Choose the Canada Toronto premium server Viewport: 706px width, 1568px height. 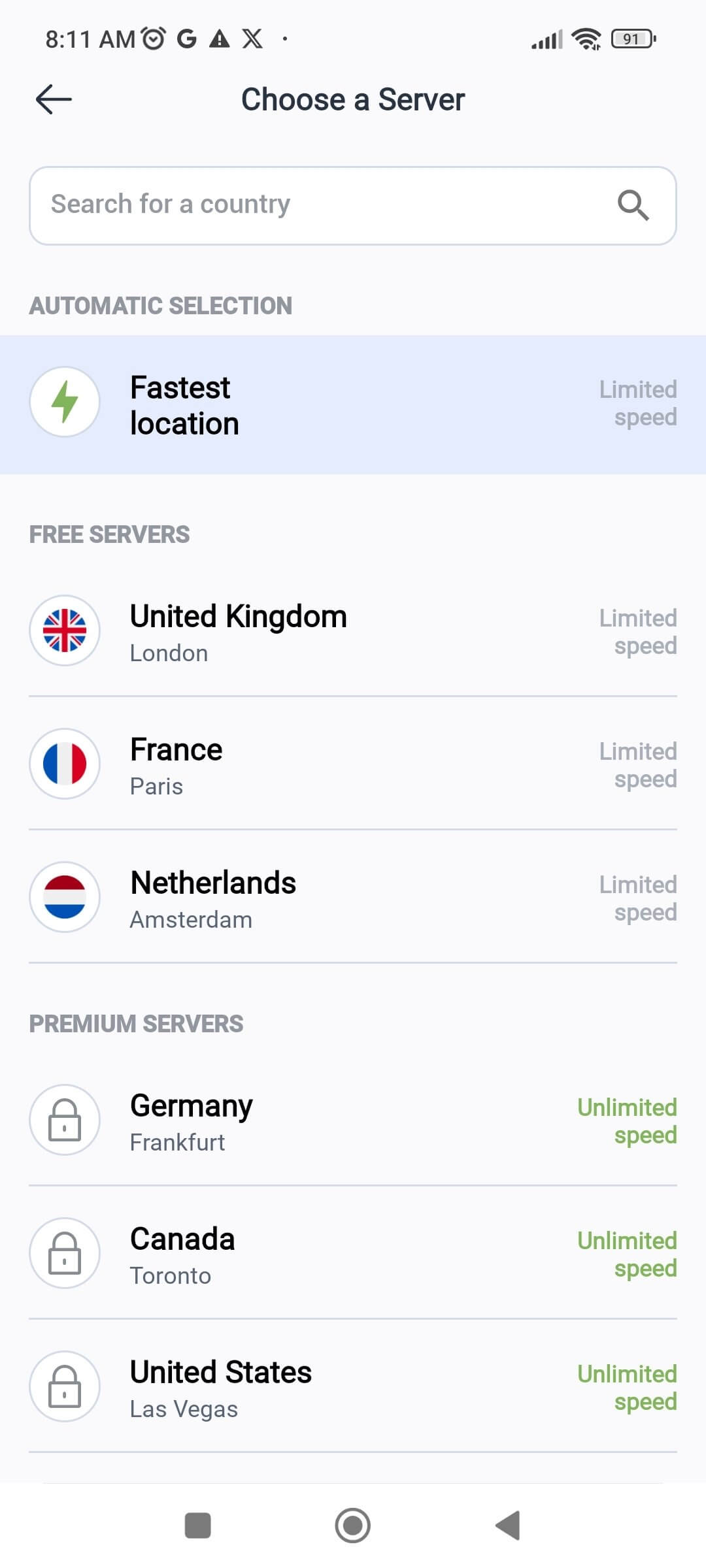(353, 1253)
